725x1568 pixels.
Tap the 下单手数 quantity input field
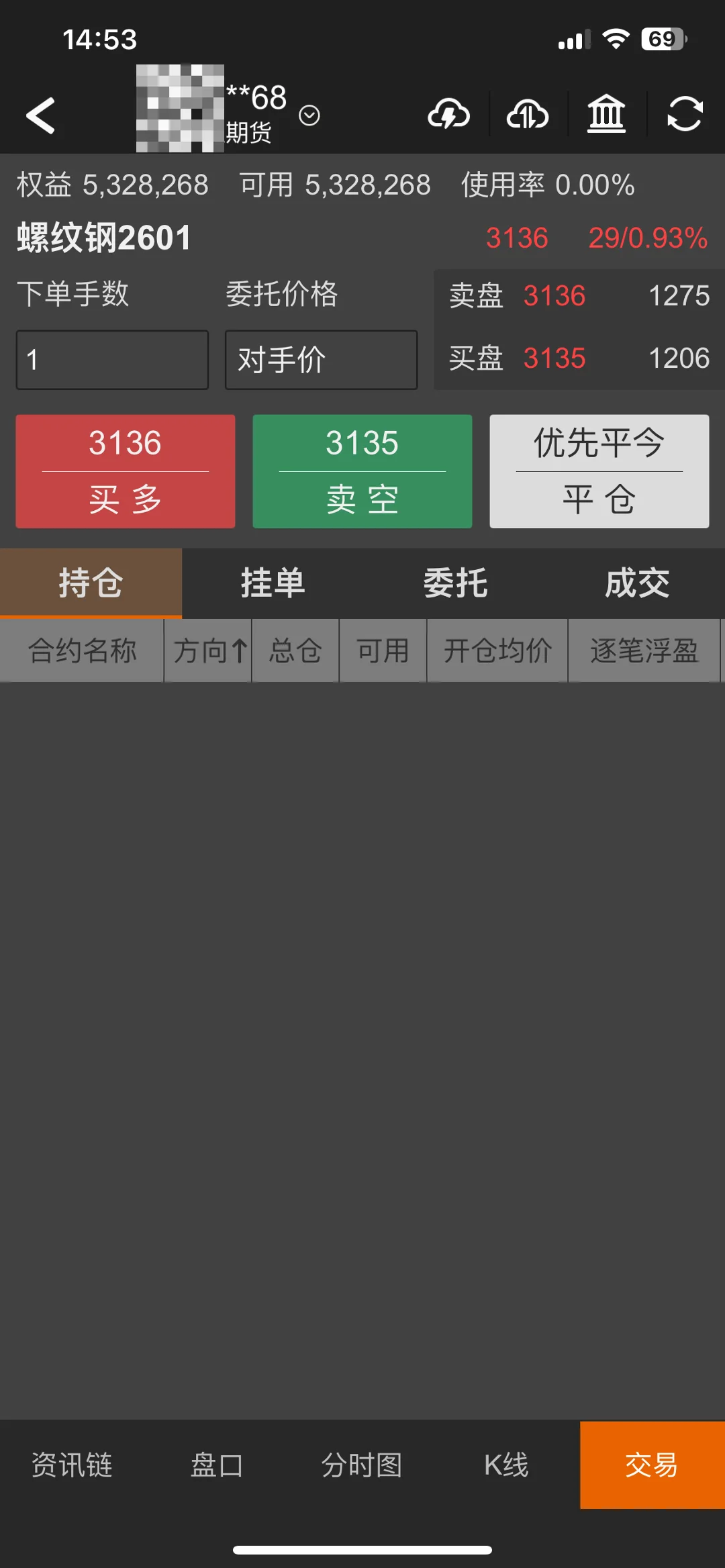[112, 360]
